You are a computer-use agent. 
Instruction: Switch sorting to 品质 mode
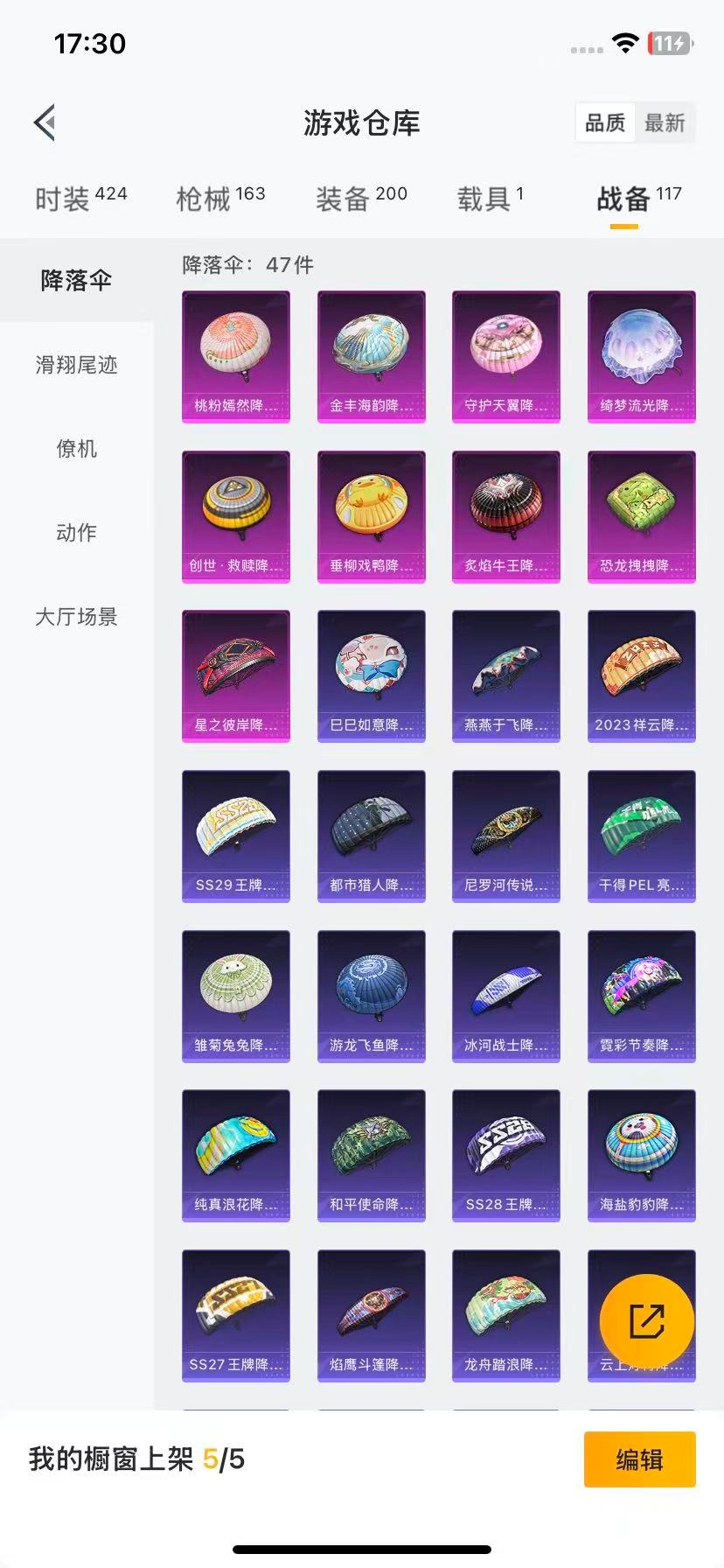(x=604, y=123)
